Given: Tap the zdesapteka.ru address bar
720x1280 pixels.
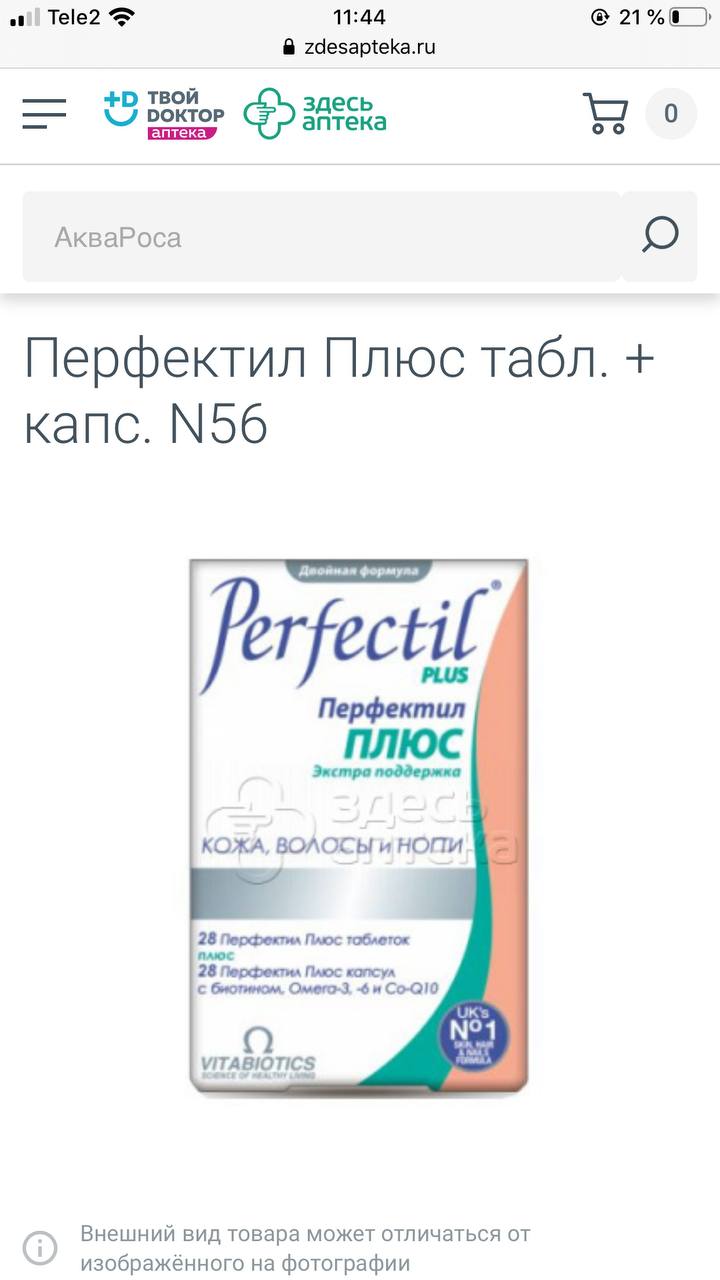Looking at the screenshot, I should (x=360, y=46).
